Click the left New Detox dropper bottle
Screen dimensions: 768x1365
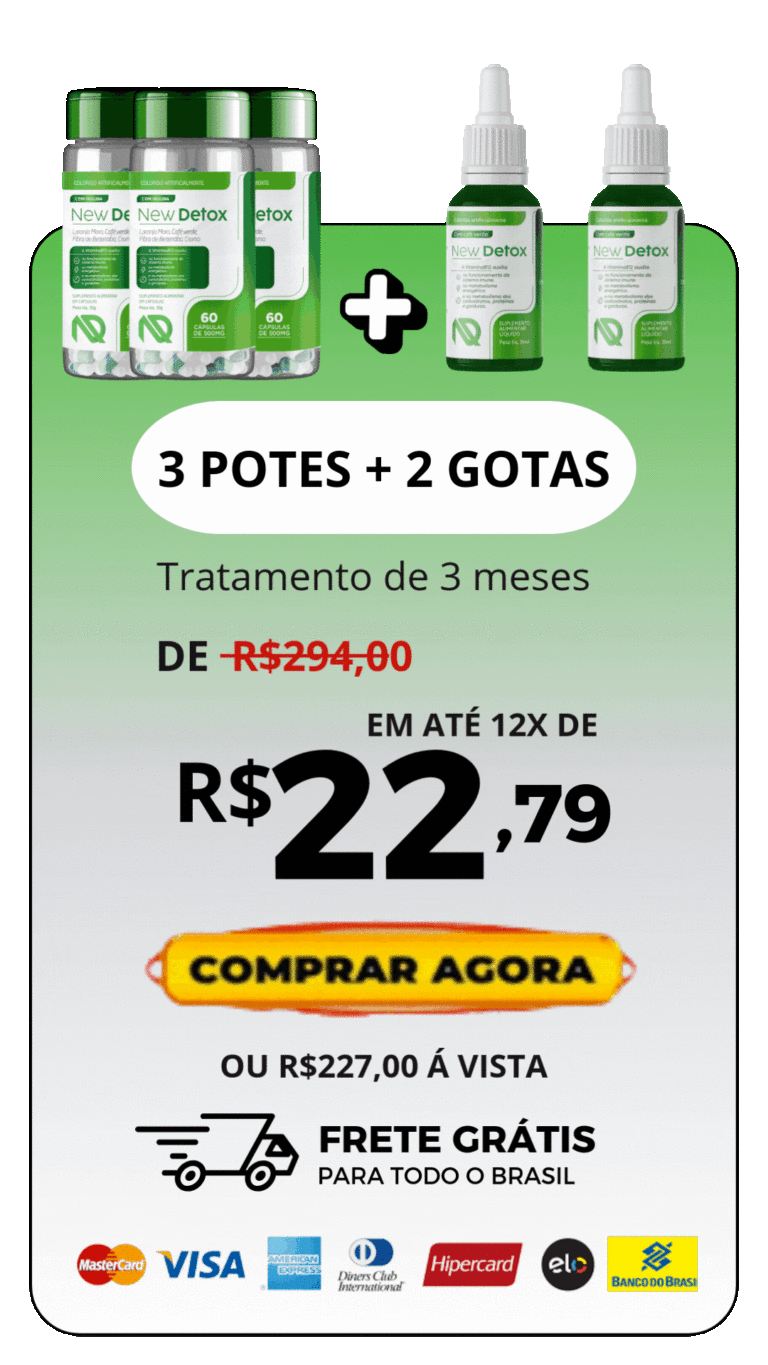492,230
